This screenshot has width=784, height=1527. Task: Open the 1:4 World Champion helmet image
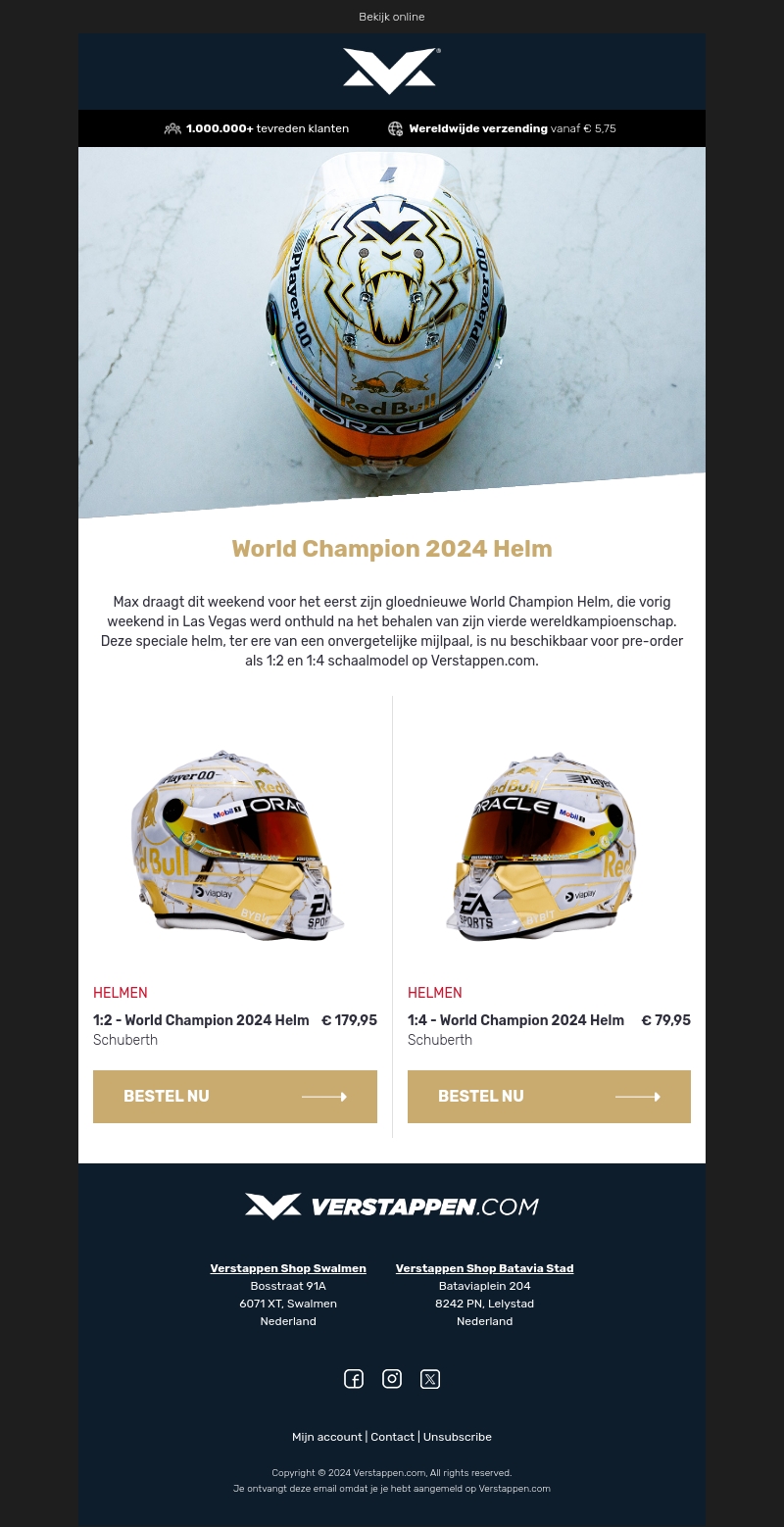coord(548,845)
